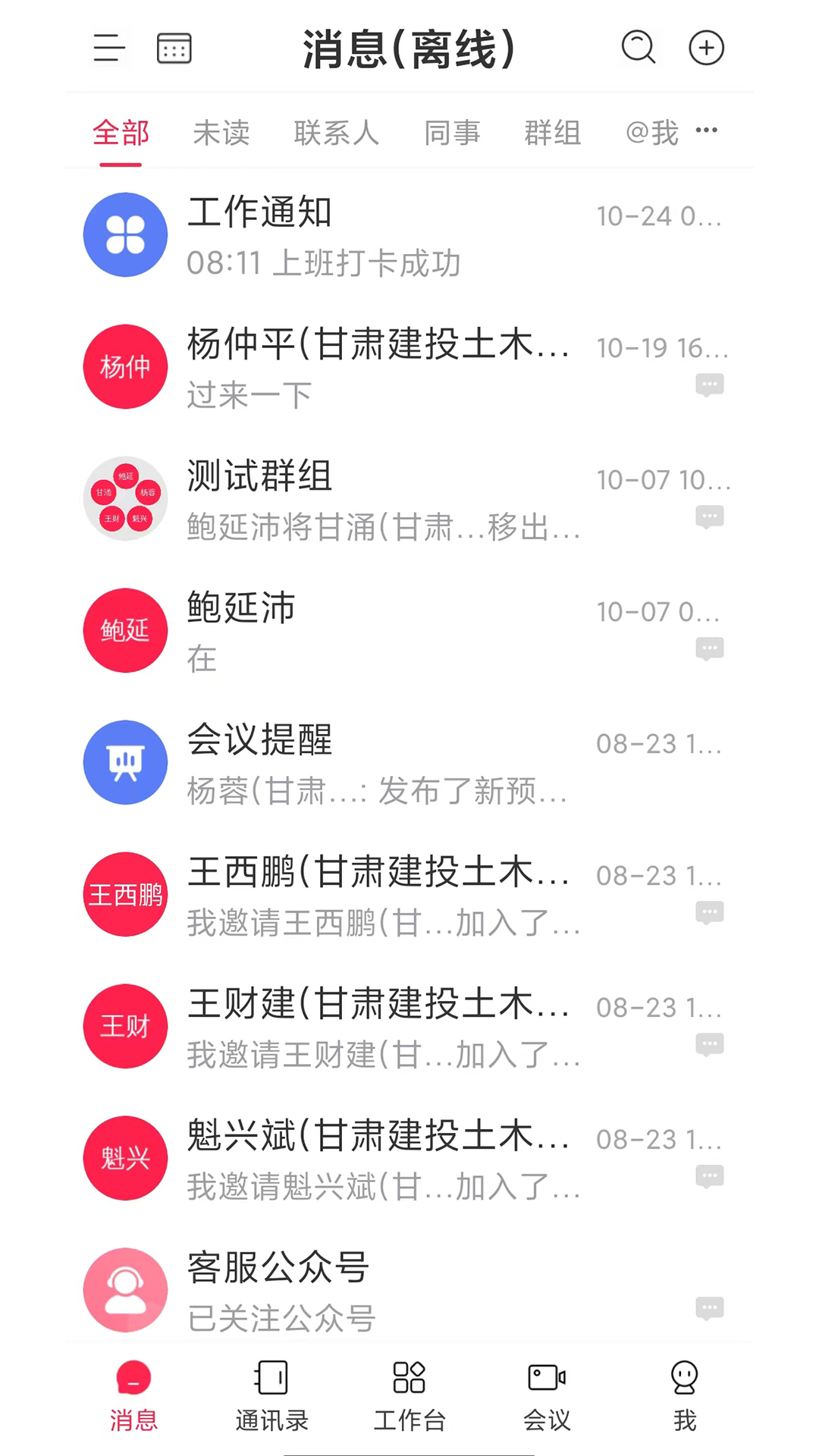Open the calendar icon in top bar
This screenshot has height=1456, width=819.
(173, 48)
